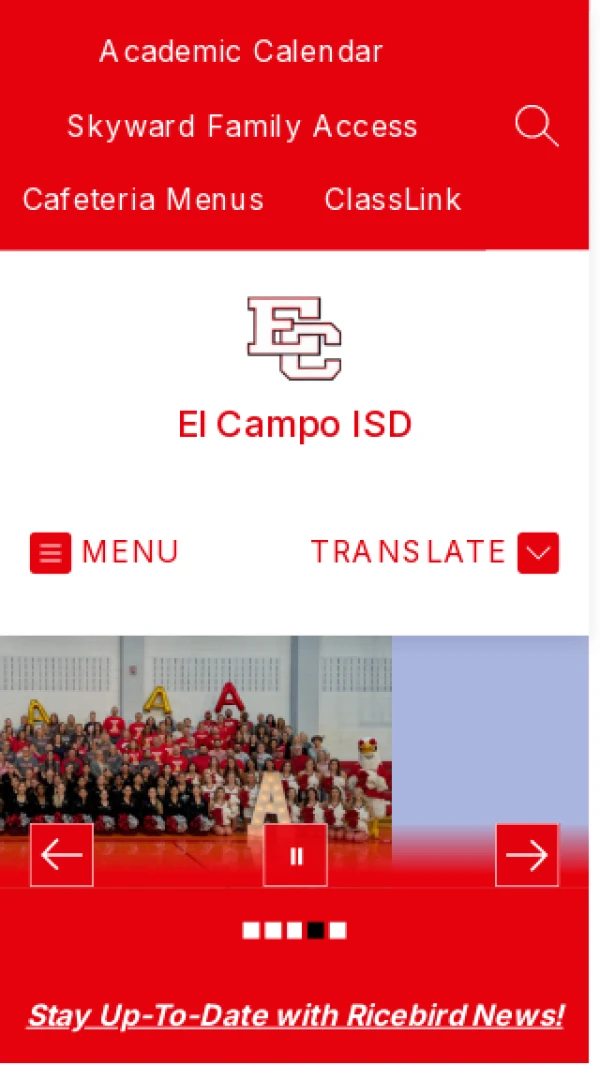This screenshot has height=1065, width=600.
Task: Open the ClassLink page
Action: tap(393, 200)
